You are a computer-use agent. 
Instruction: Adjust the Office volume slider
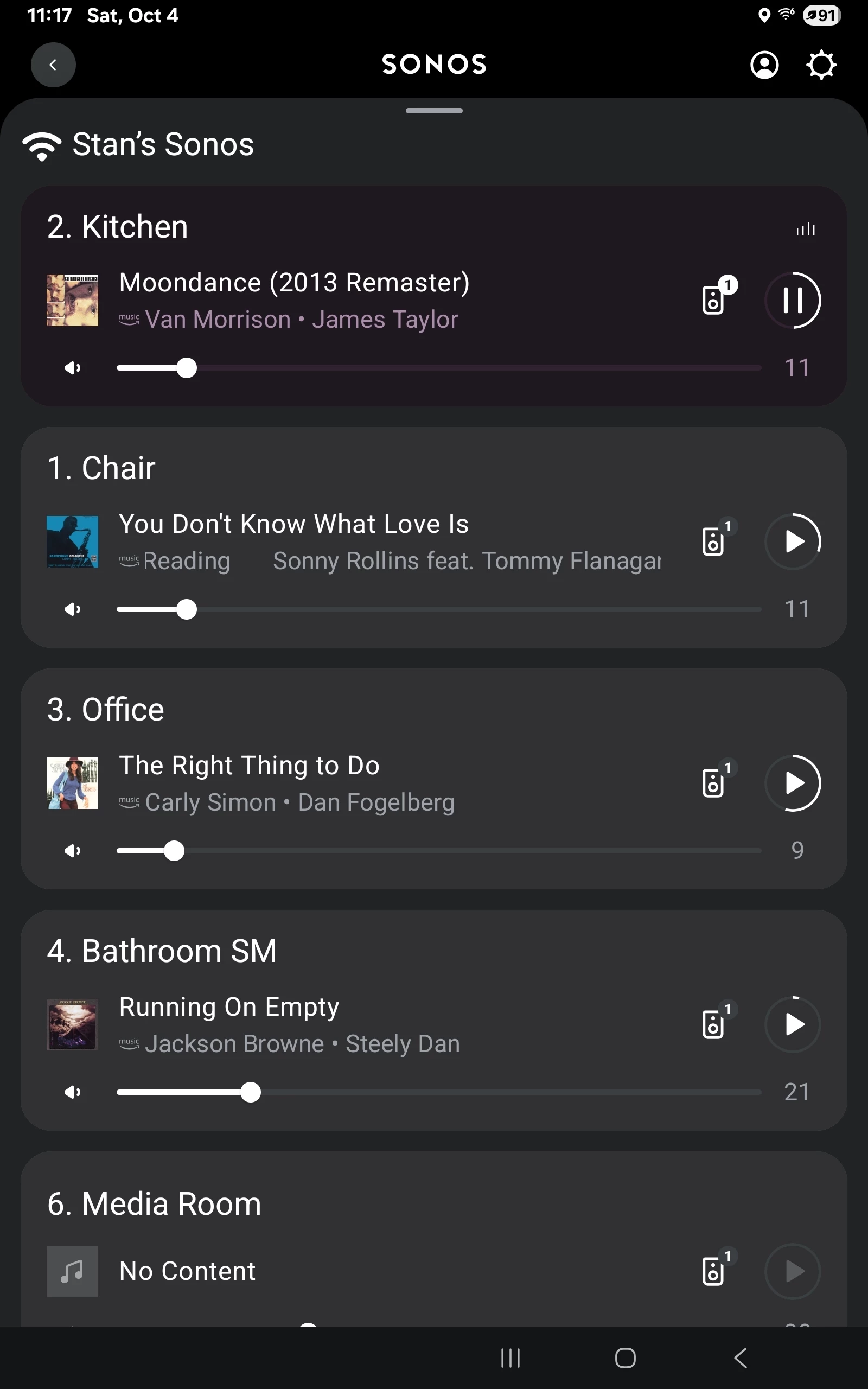(x=174, y=851)
